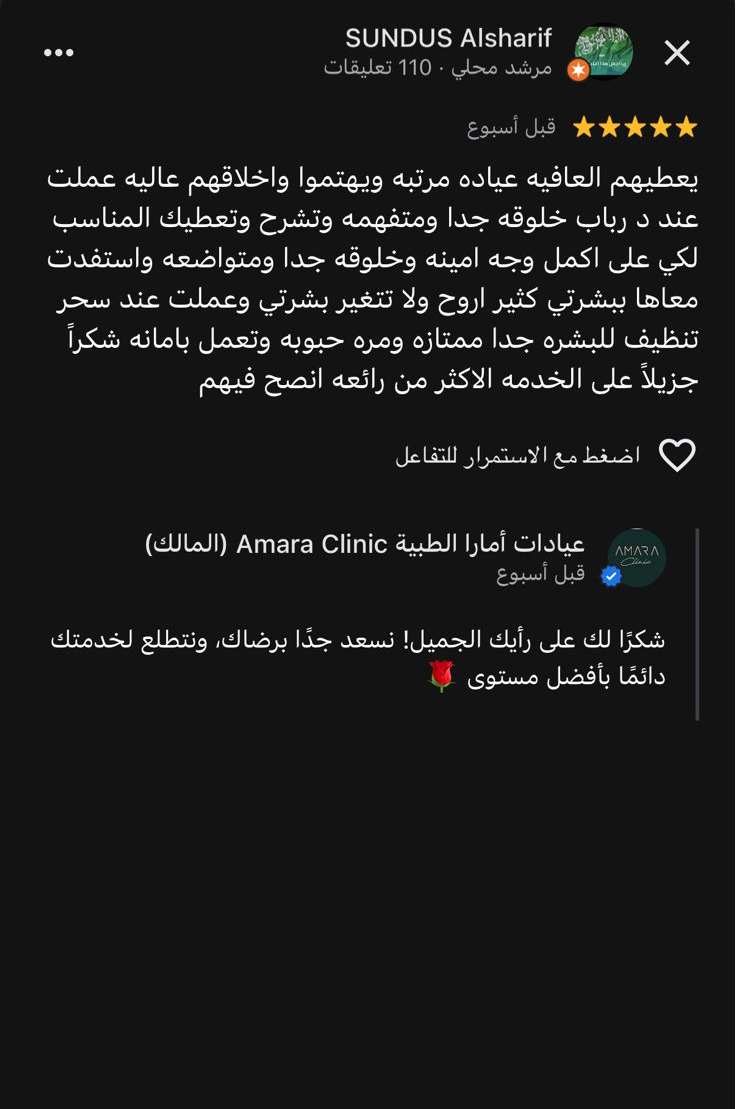
Task: Open Amara Clinic owner profile
Action: 637,557
